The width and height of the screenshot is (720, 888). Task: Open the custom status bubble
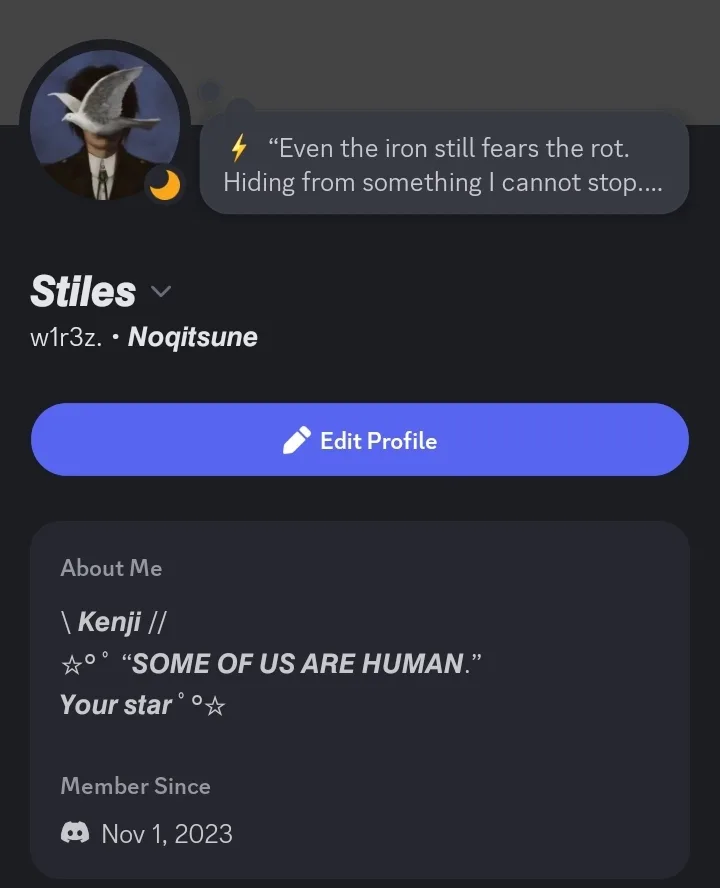click(444, 165)
